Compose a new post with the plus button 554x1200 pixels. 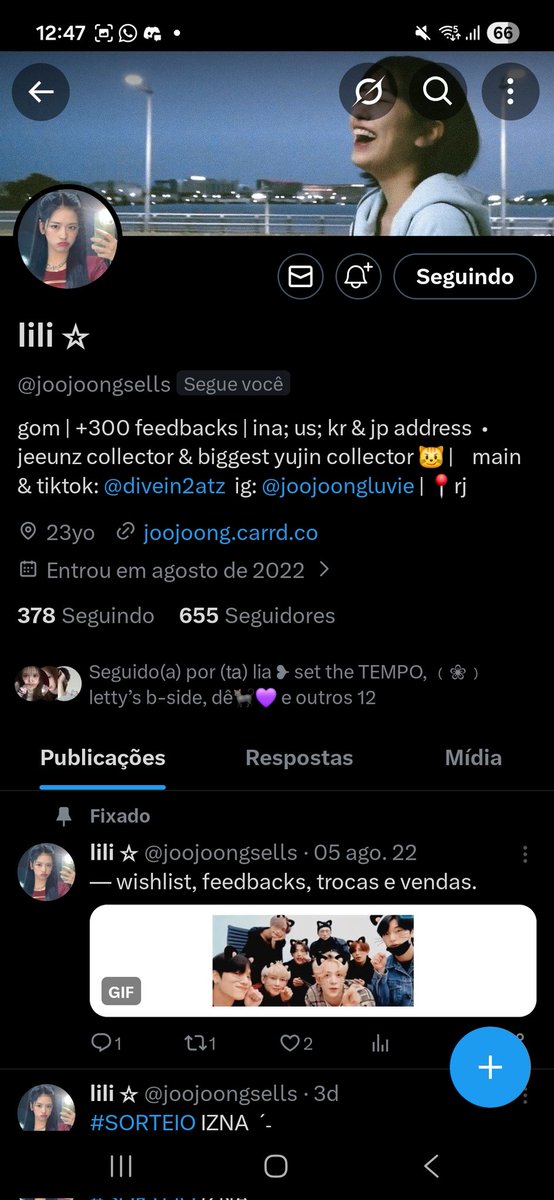pos(490,1067)
